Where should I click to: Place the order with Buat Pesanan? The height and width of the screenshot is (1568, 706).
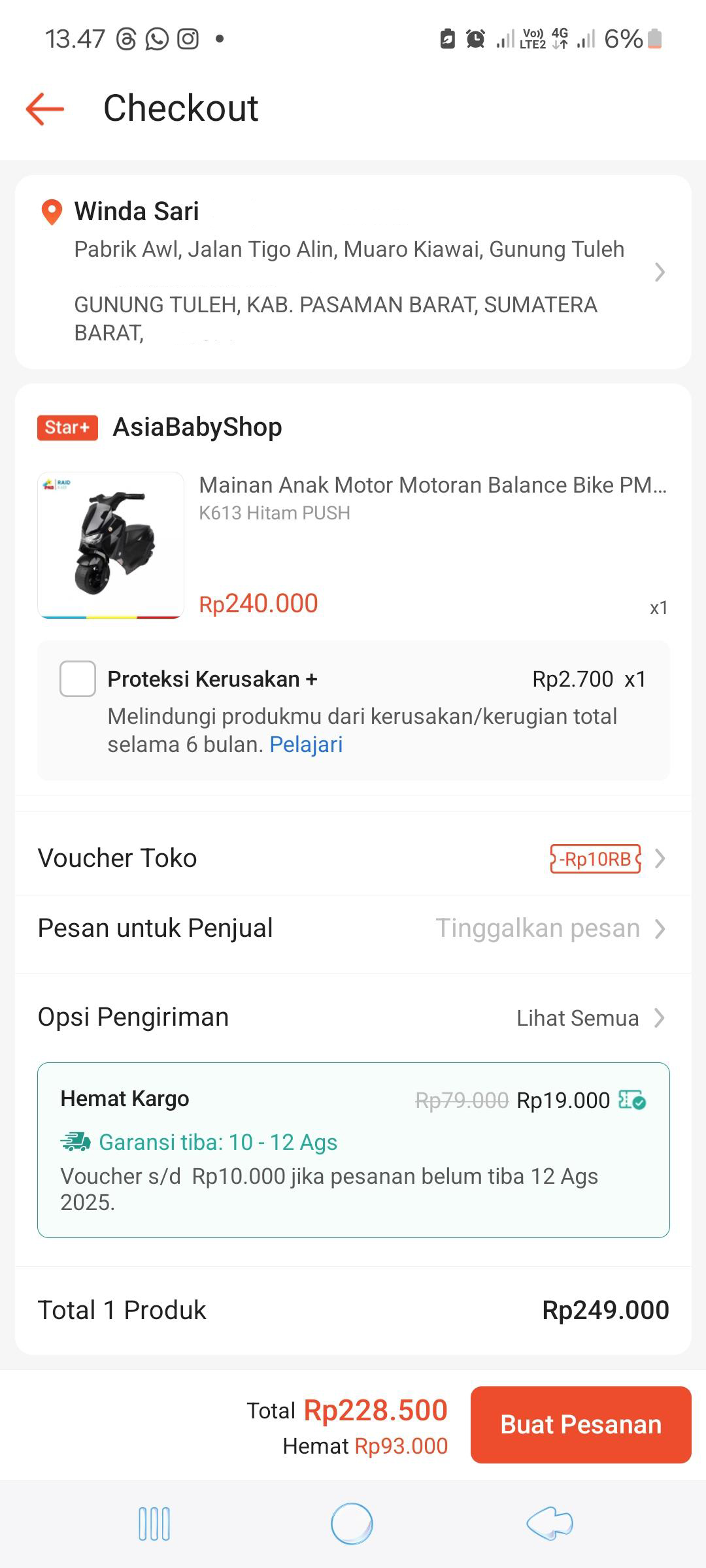coord(580,1424)
